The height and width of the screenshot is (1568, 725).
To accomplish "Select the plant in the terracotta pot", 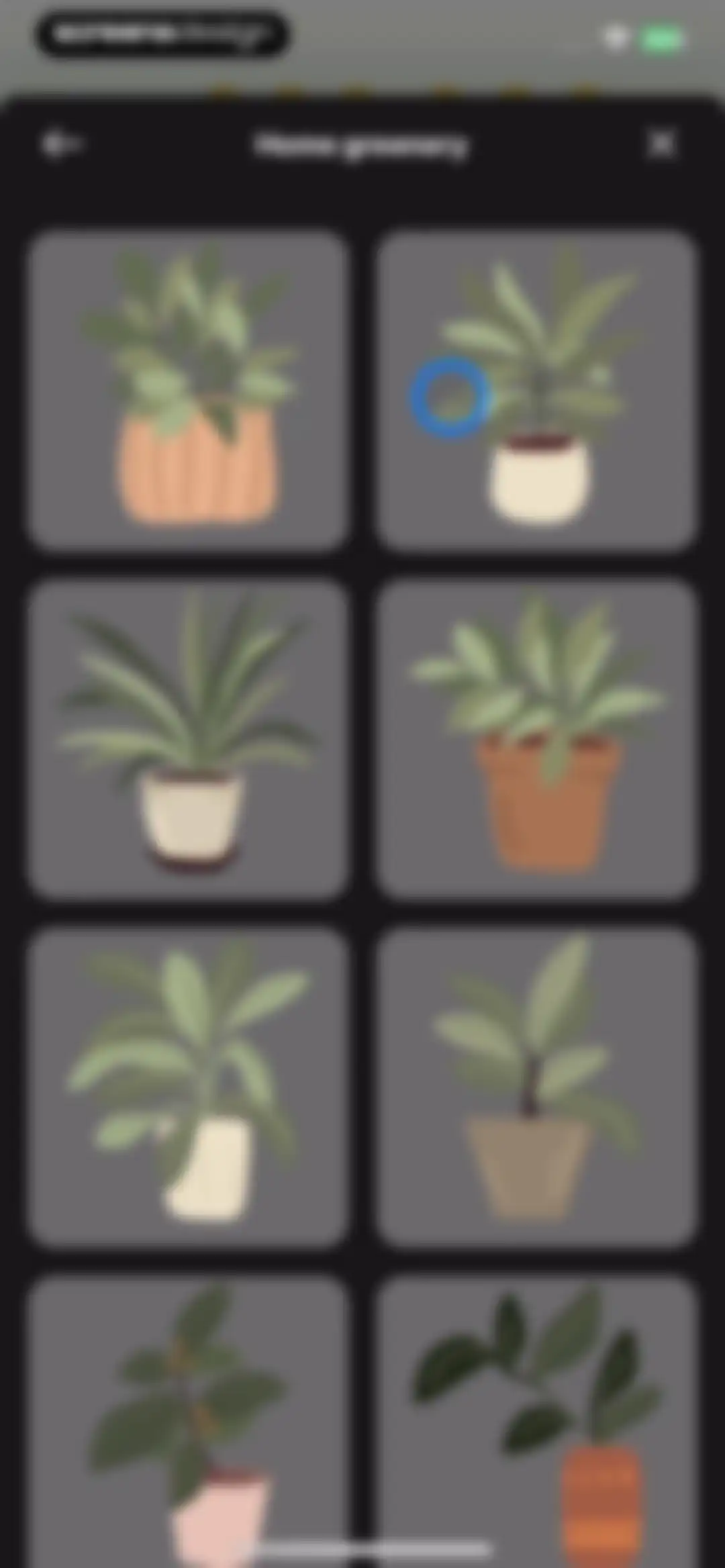I will click(x=536, y=738).
